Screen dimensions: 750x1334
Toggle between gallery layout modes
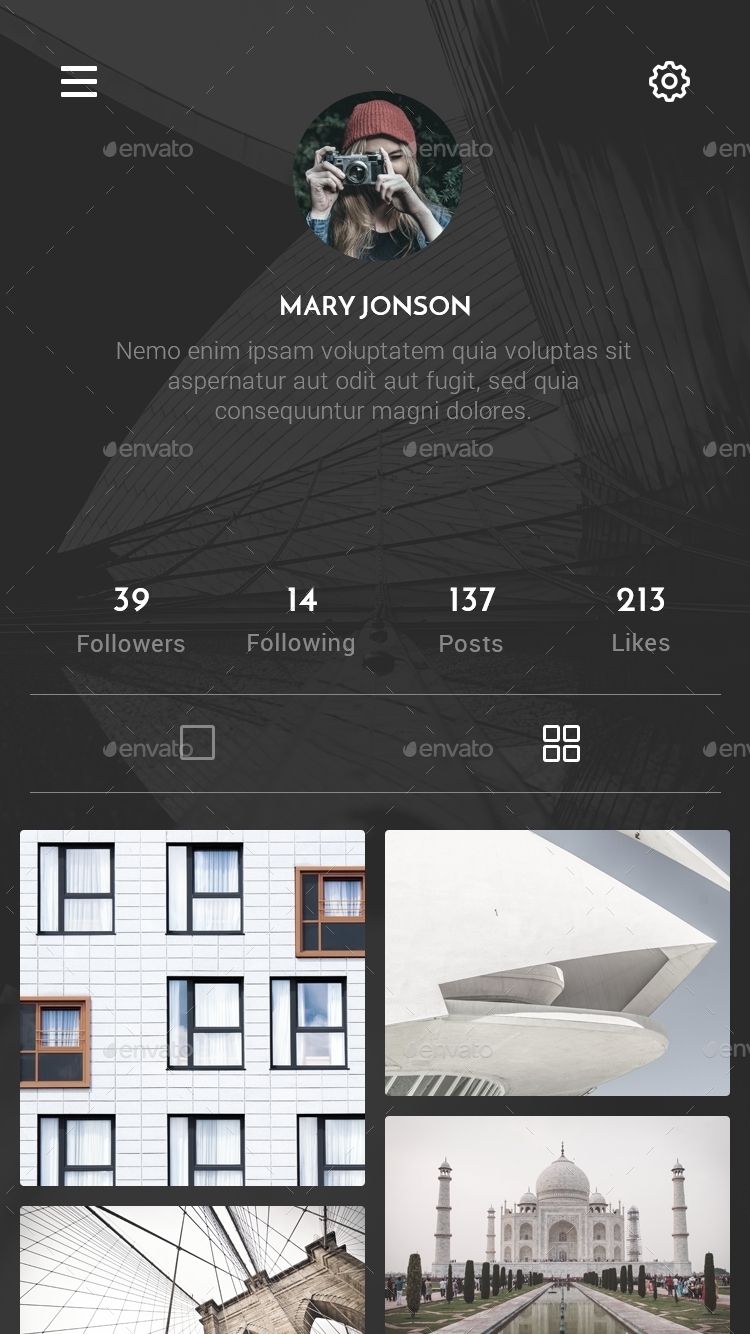pyautogui.click(x=561, y=743)
